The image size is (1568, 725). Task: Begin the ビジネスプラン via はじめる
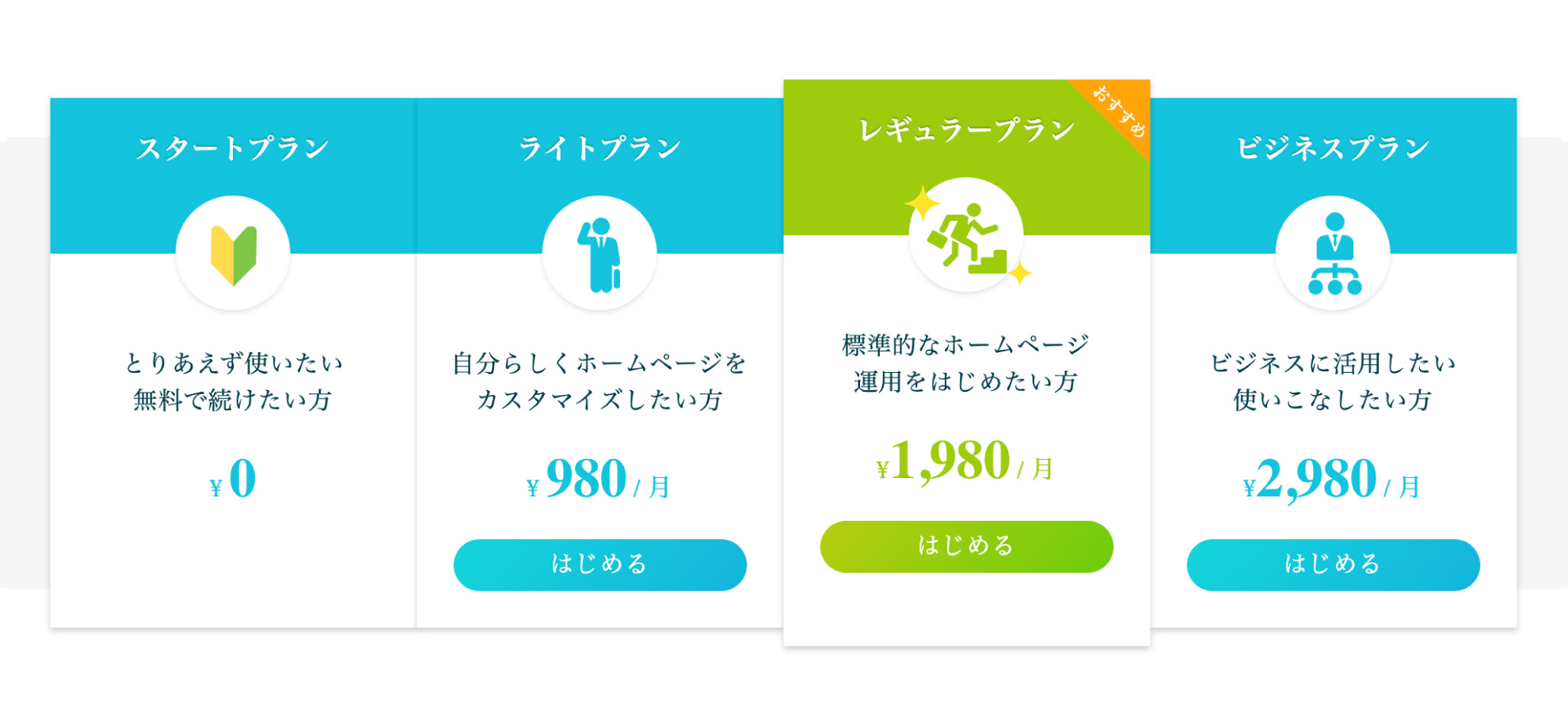tap(1333, 564)
